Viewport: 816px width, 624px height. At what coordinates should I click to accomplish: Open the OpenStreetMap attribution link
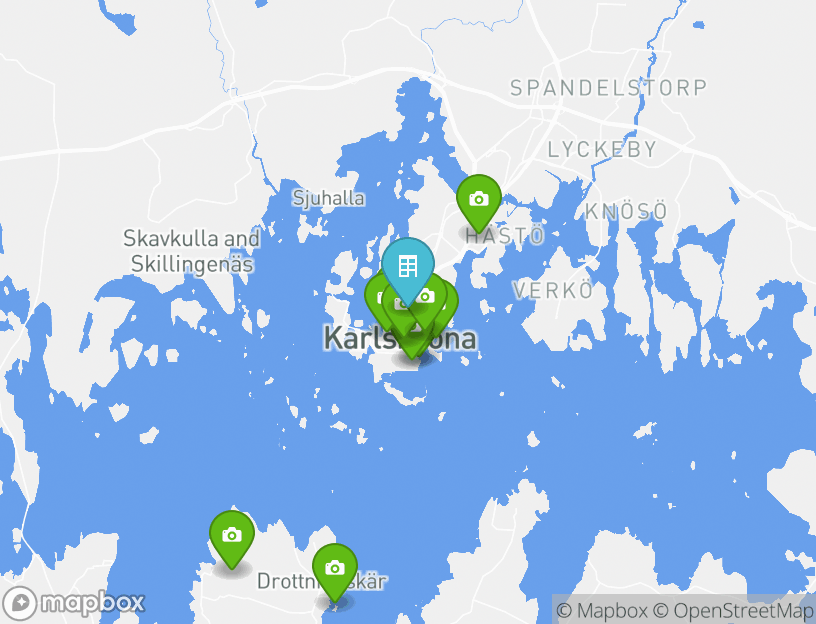point(733,610)
